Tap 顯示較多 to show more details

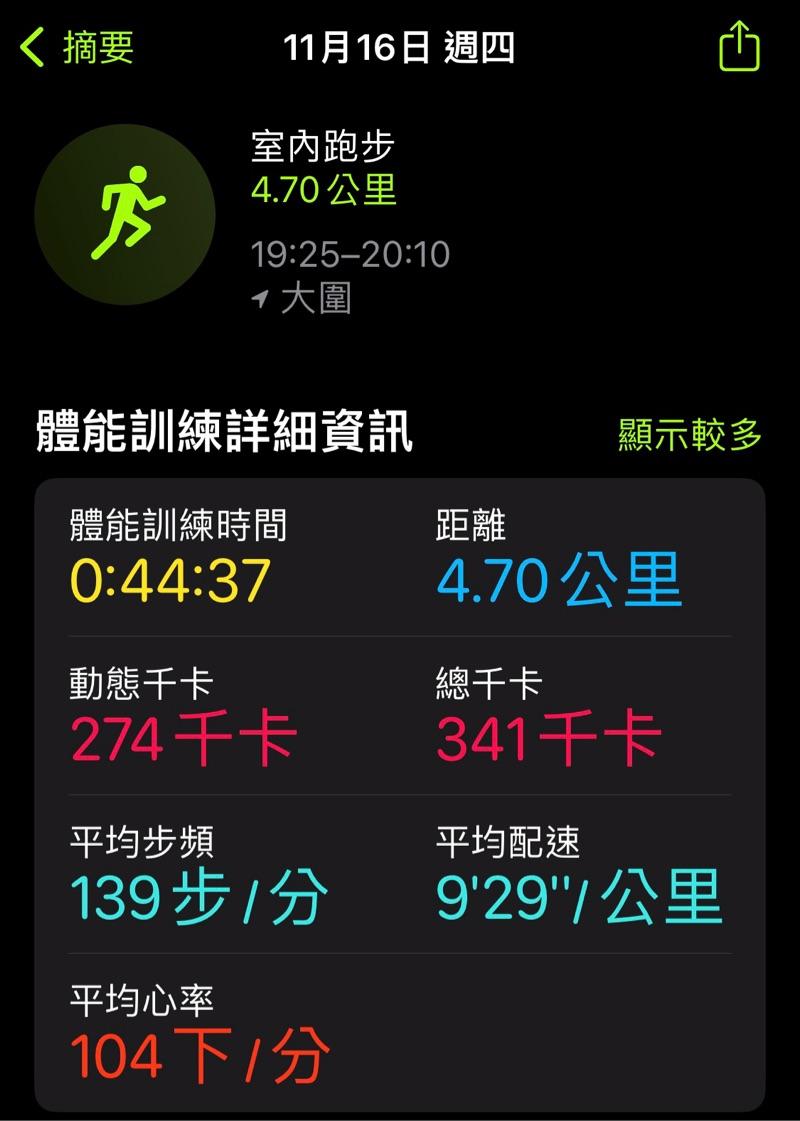pos(690,435)
